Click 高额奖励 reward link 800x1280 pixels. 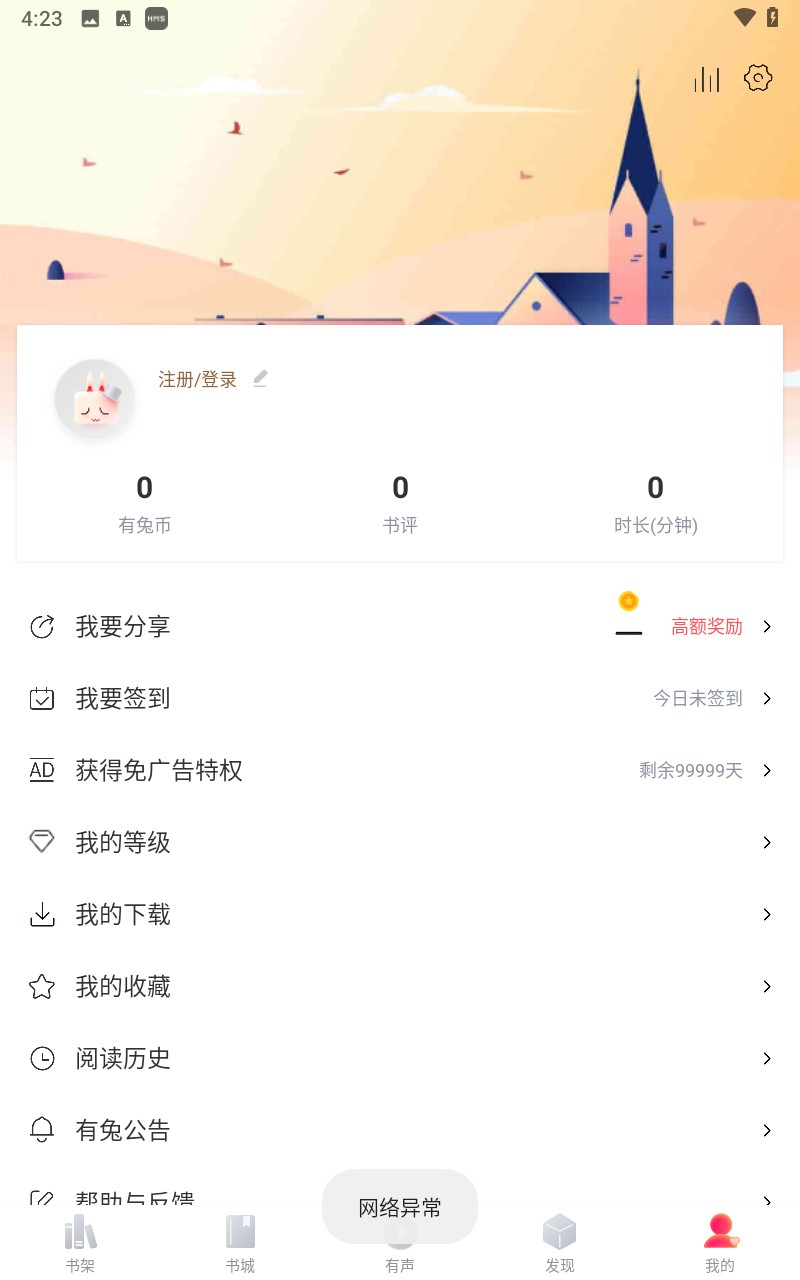point(707,626)
